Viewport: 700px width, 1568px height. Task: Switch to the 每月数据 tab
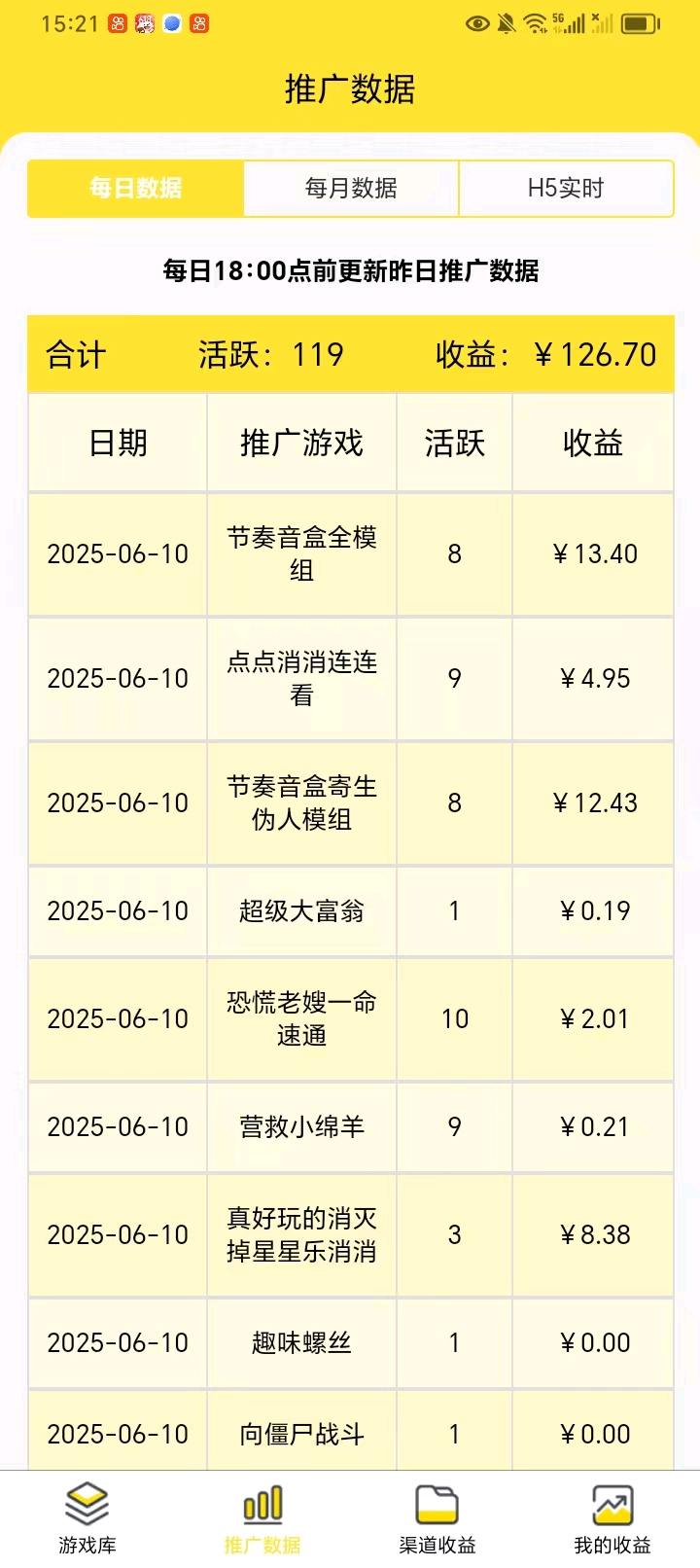click(x=351, y=189)
